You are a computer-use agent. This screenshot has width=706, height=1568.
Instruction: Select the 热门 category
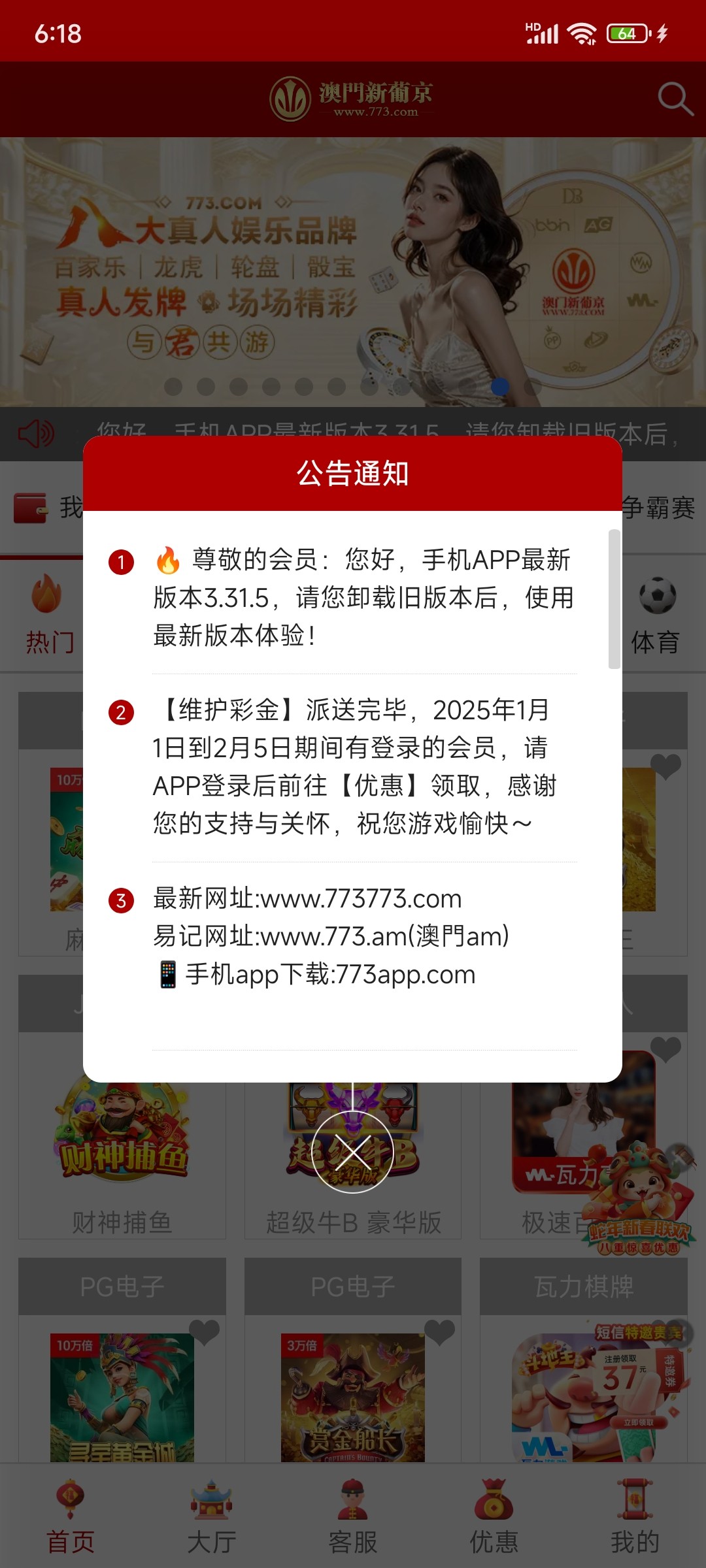click(48, 614)
